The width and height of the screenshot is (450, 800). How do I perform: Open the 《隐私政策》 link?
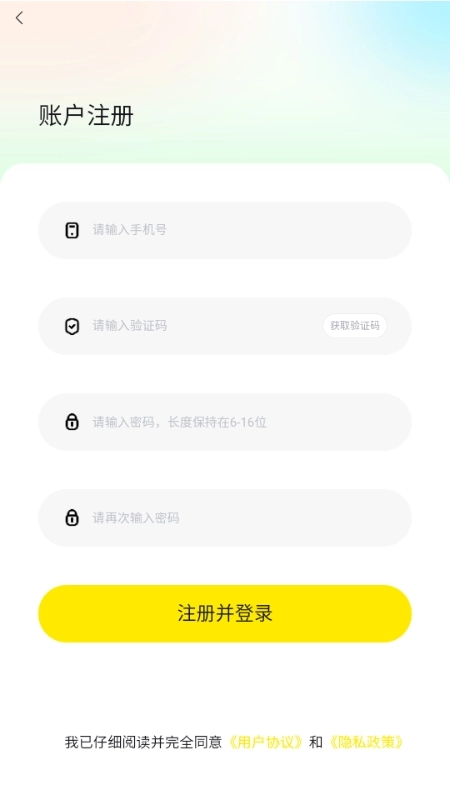click(x=366, y=742)
